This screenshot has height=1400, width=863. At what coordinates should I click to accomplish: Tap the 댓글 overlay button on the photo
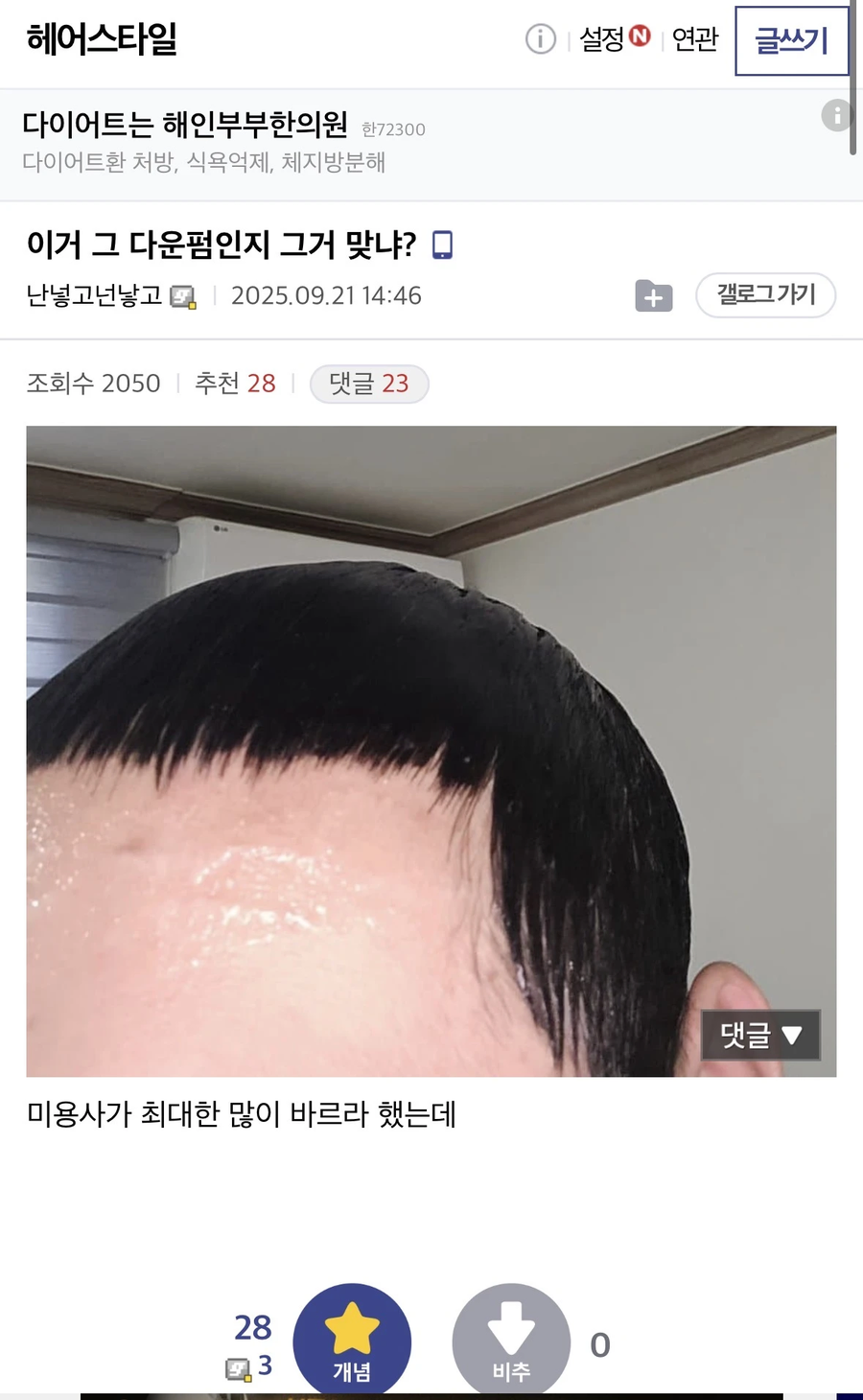(x=760, y=1035)
